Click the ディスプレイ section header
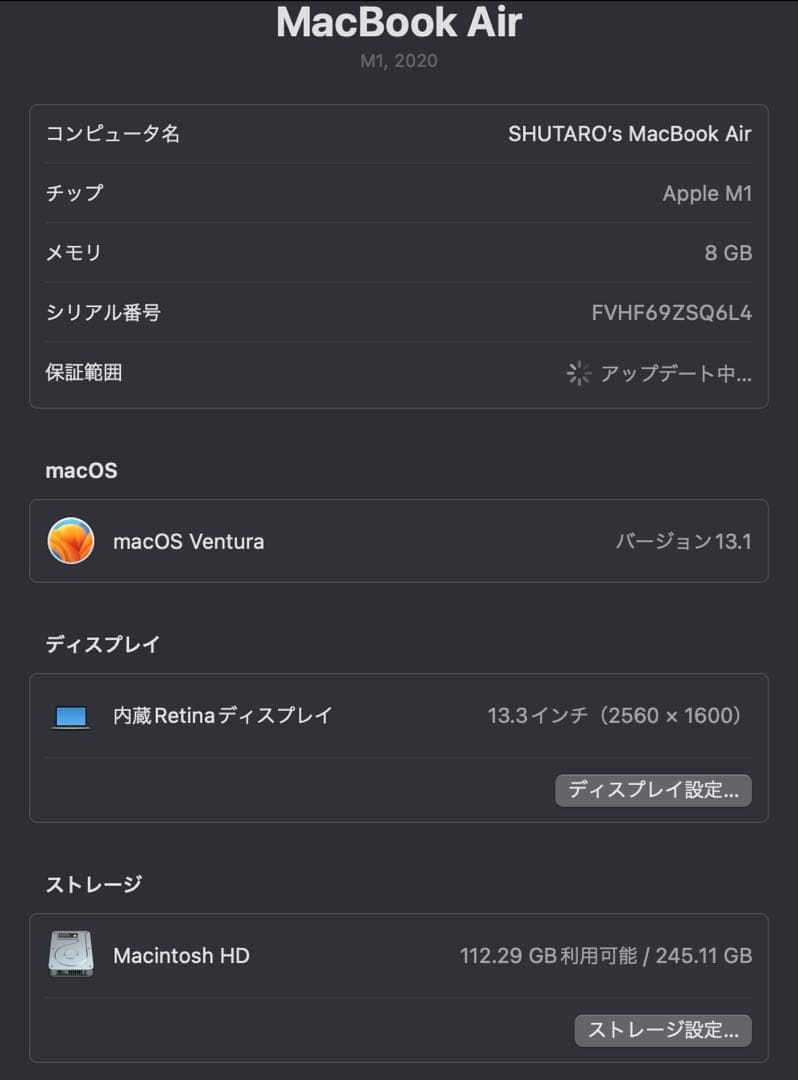The image size is (798, 1080). tap(102, 645)
